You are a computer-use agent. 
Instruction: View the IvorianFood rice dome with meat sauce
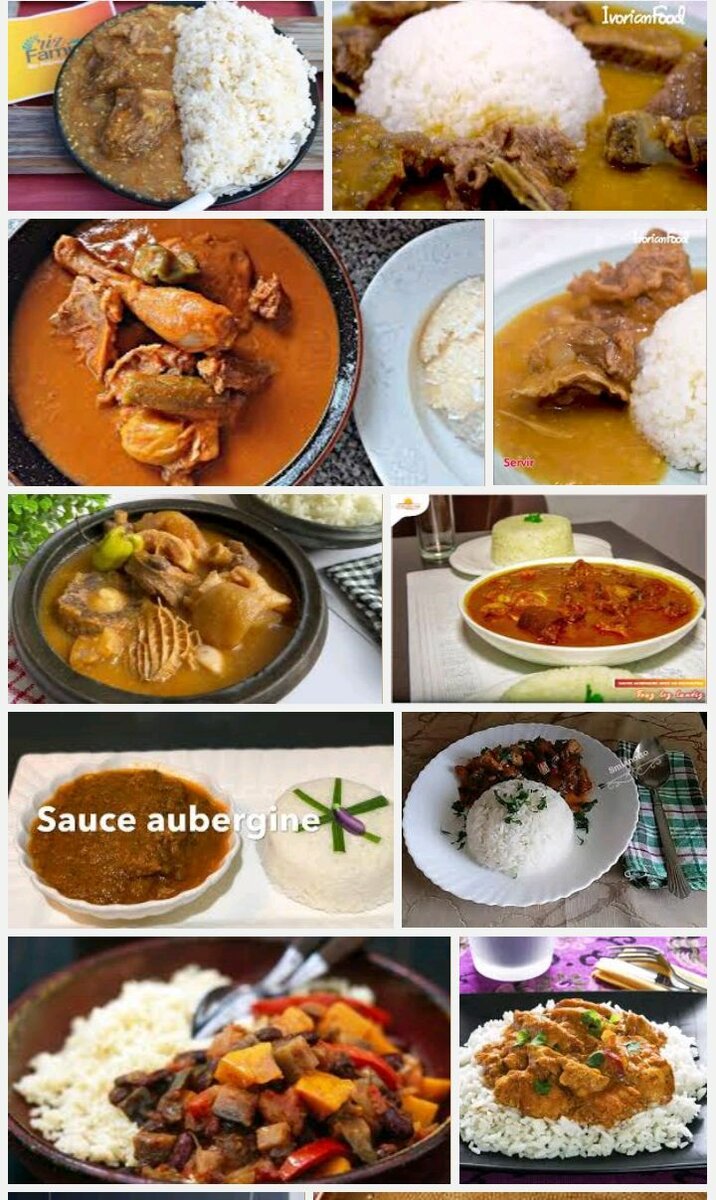coord(519,105)
